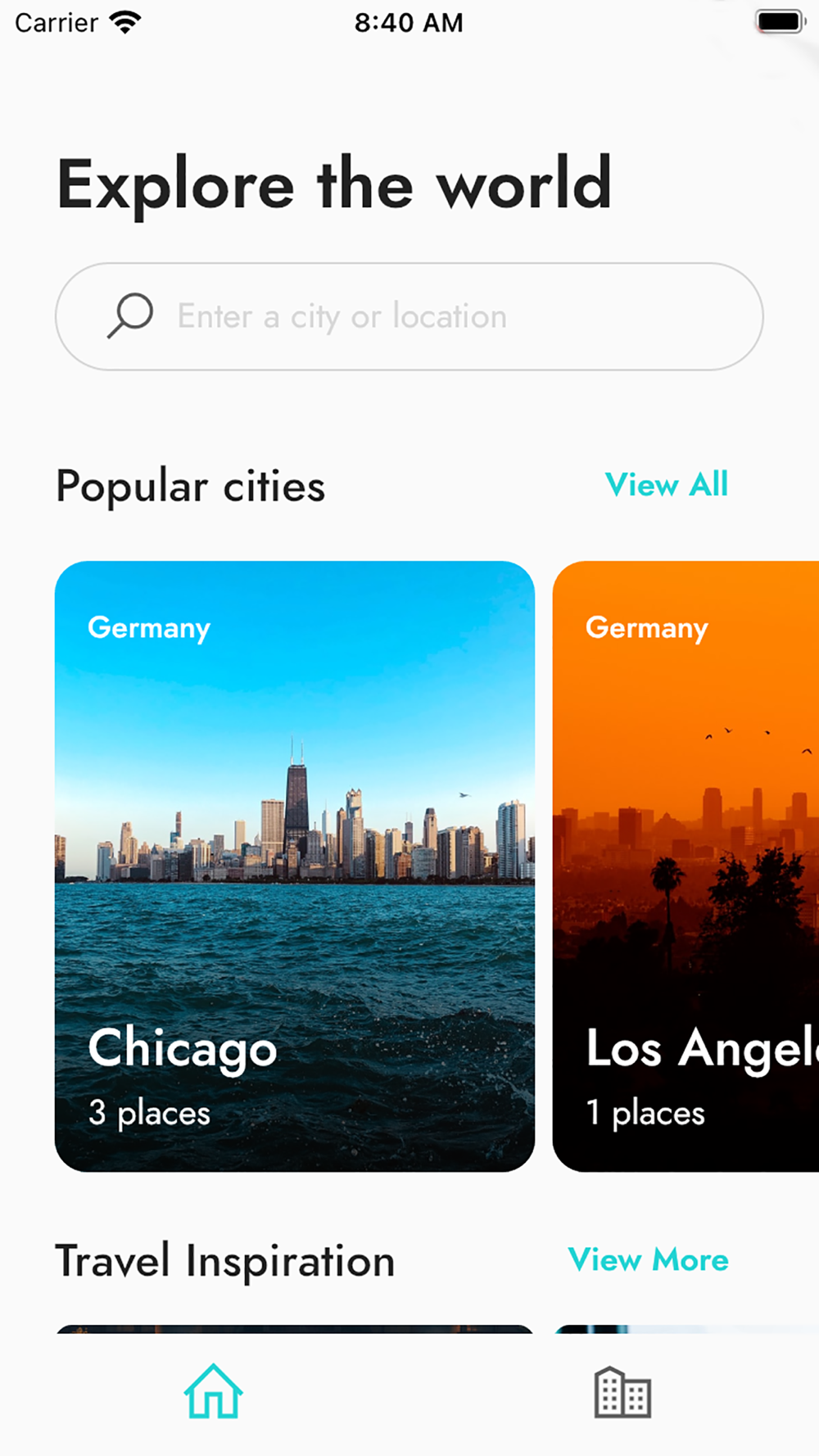This screenshot has width=819, height=1456.
Task: Open the Los Angeles city card
Action: (686, 866)
